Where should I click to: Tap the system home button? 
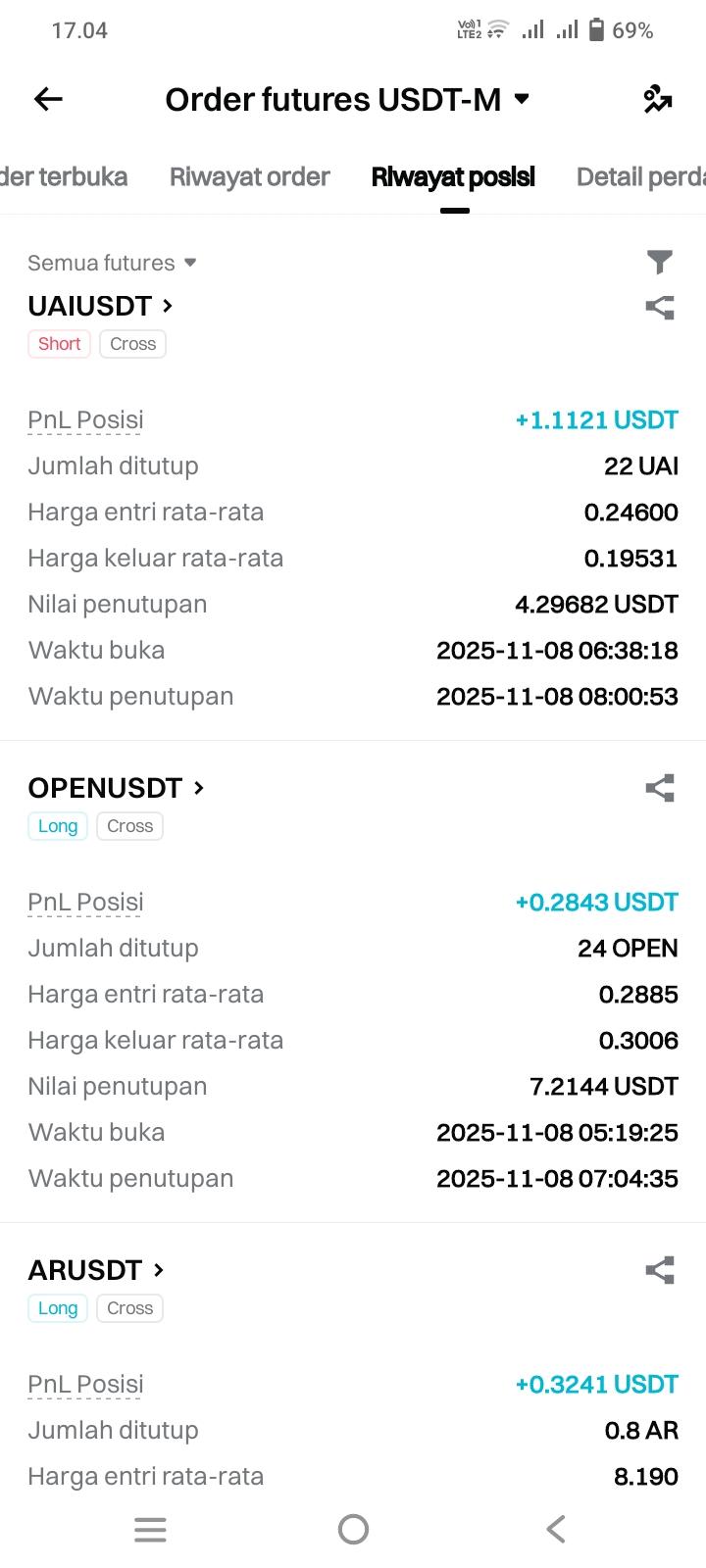tap(353, 1529)
